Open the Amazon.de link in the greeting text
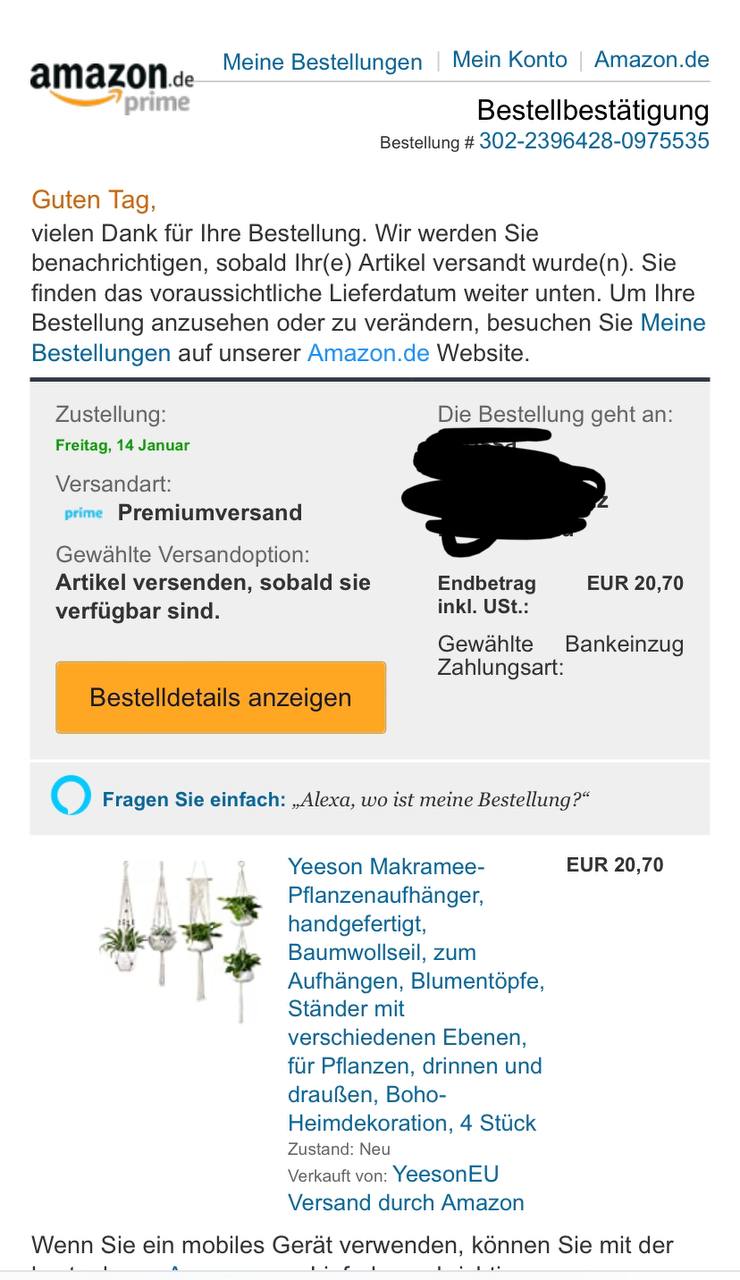This screenshot has width=740, height=1280. [x=368, y=353]
